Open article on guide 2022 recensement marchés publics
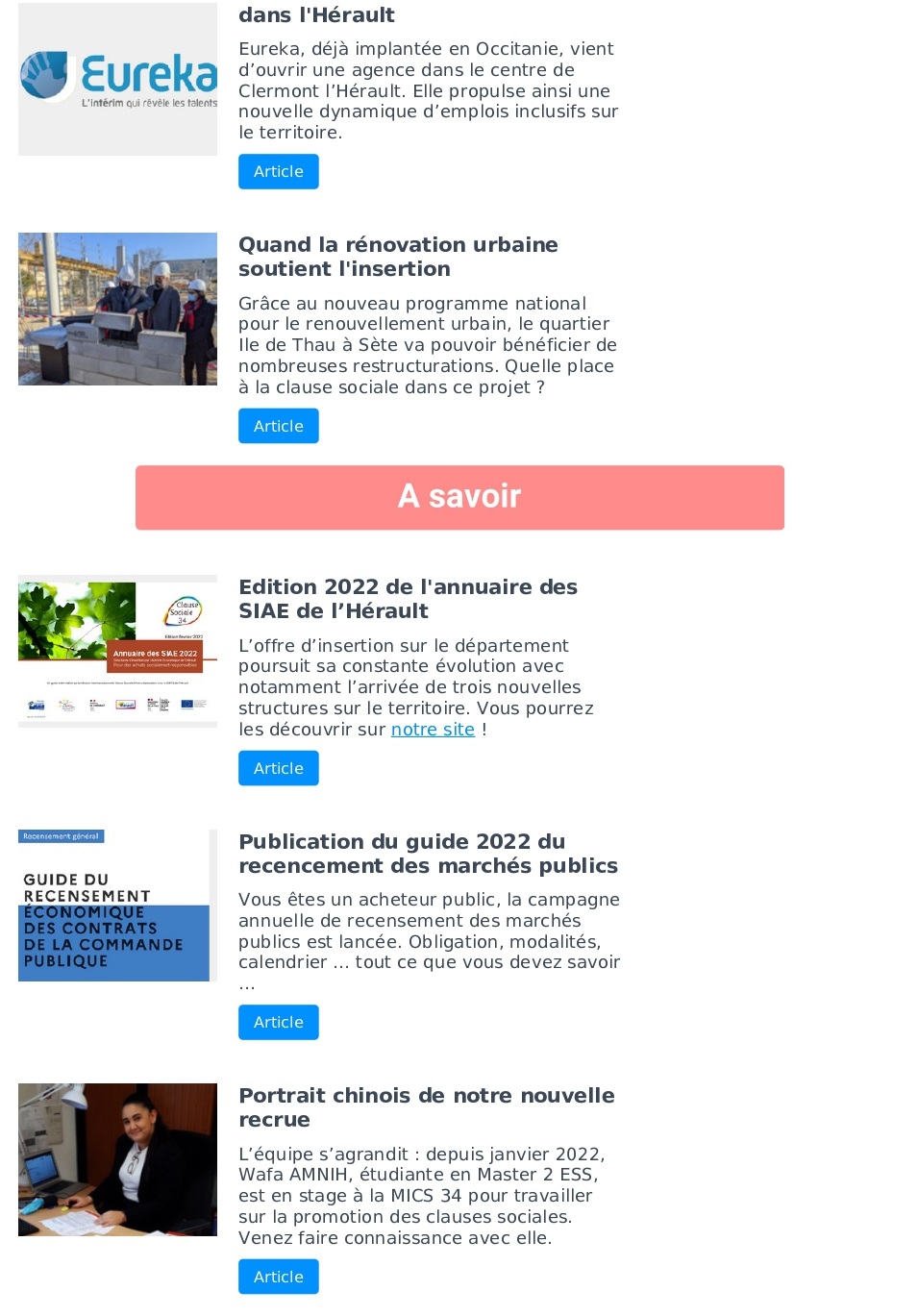This screenshot has width=918, height=1316. [278, 1022]
